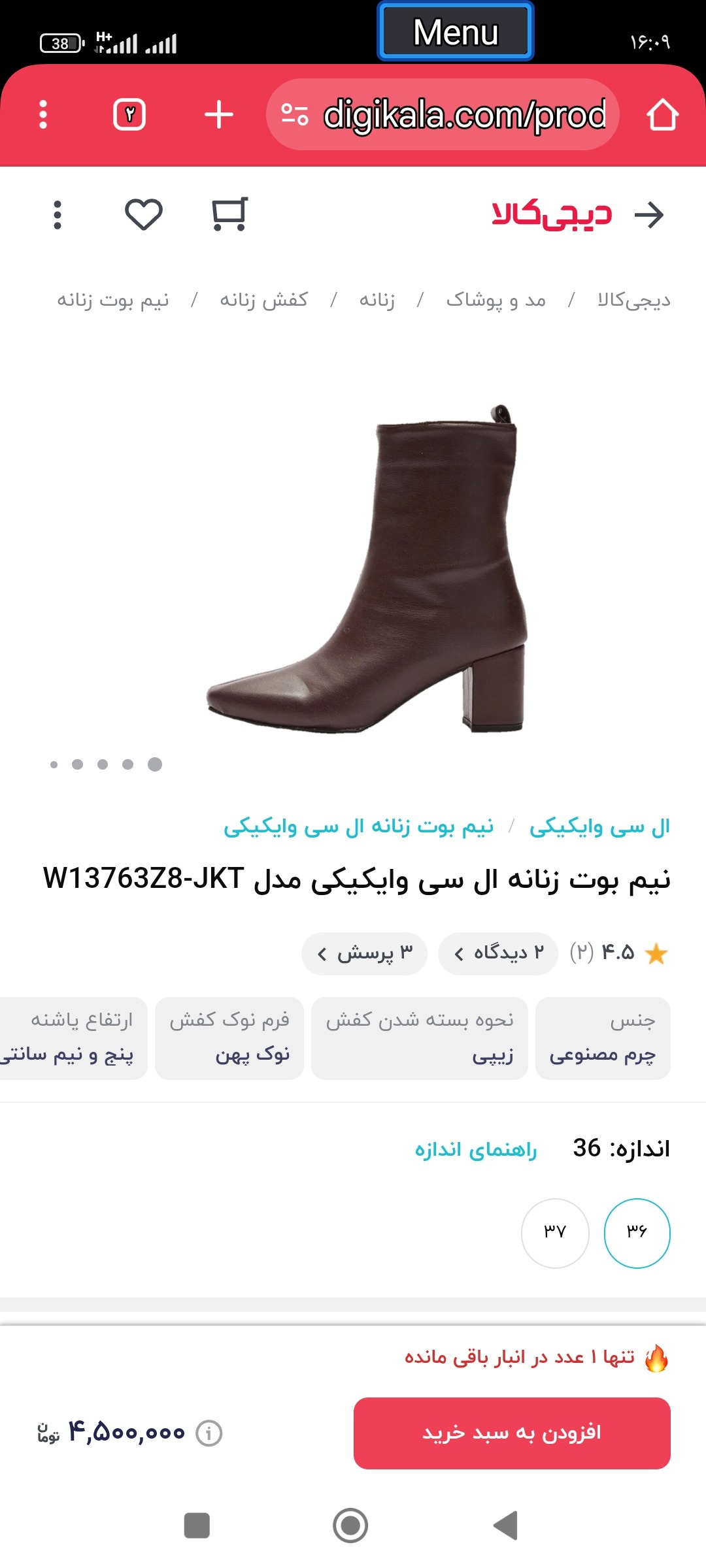View the ۲ دیدگاه reviews chip
This screenshot has height=1568, width=706.
coord(498,954)
